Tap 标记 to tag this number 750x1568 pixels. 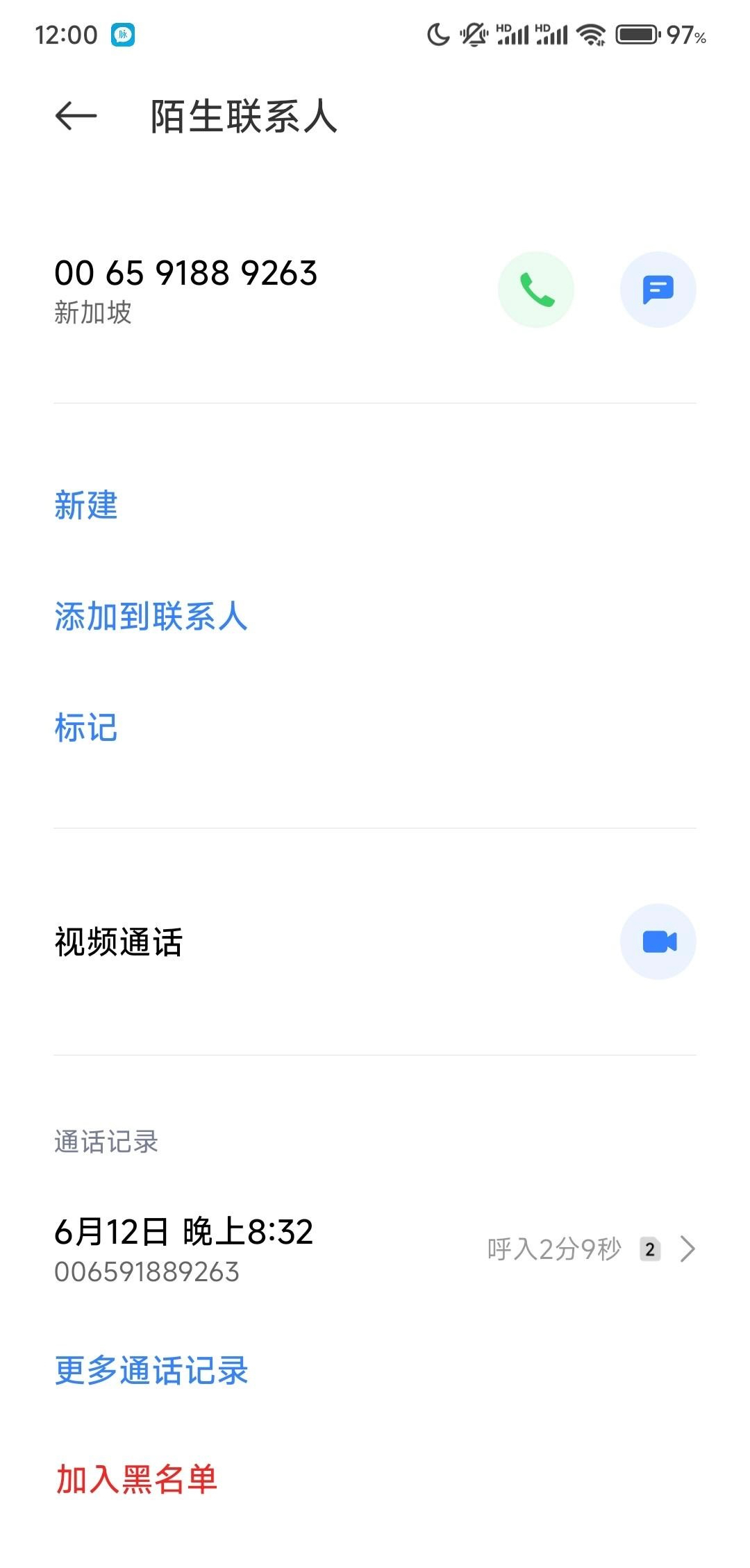point(86,728)
